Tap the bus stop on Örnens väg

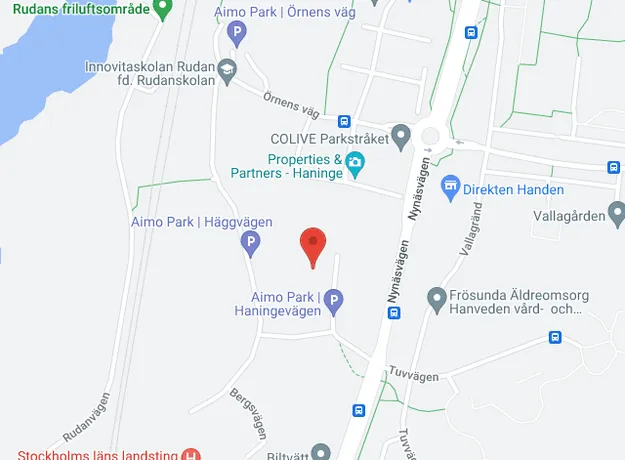coord(344,121)
